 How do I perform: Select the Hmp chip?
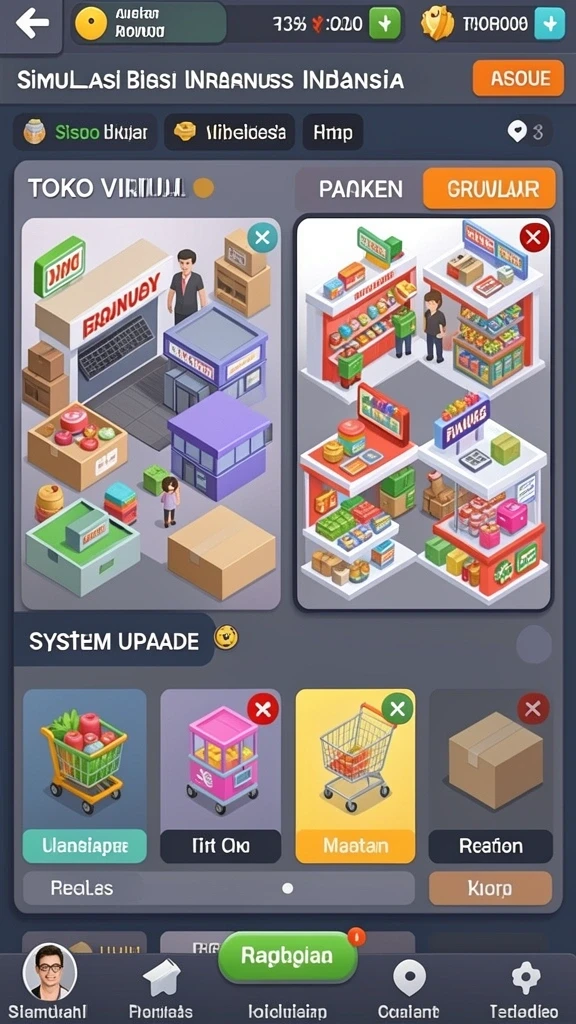click(x=332, y=132)
